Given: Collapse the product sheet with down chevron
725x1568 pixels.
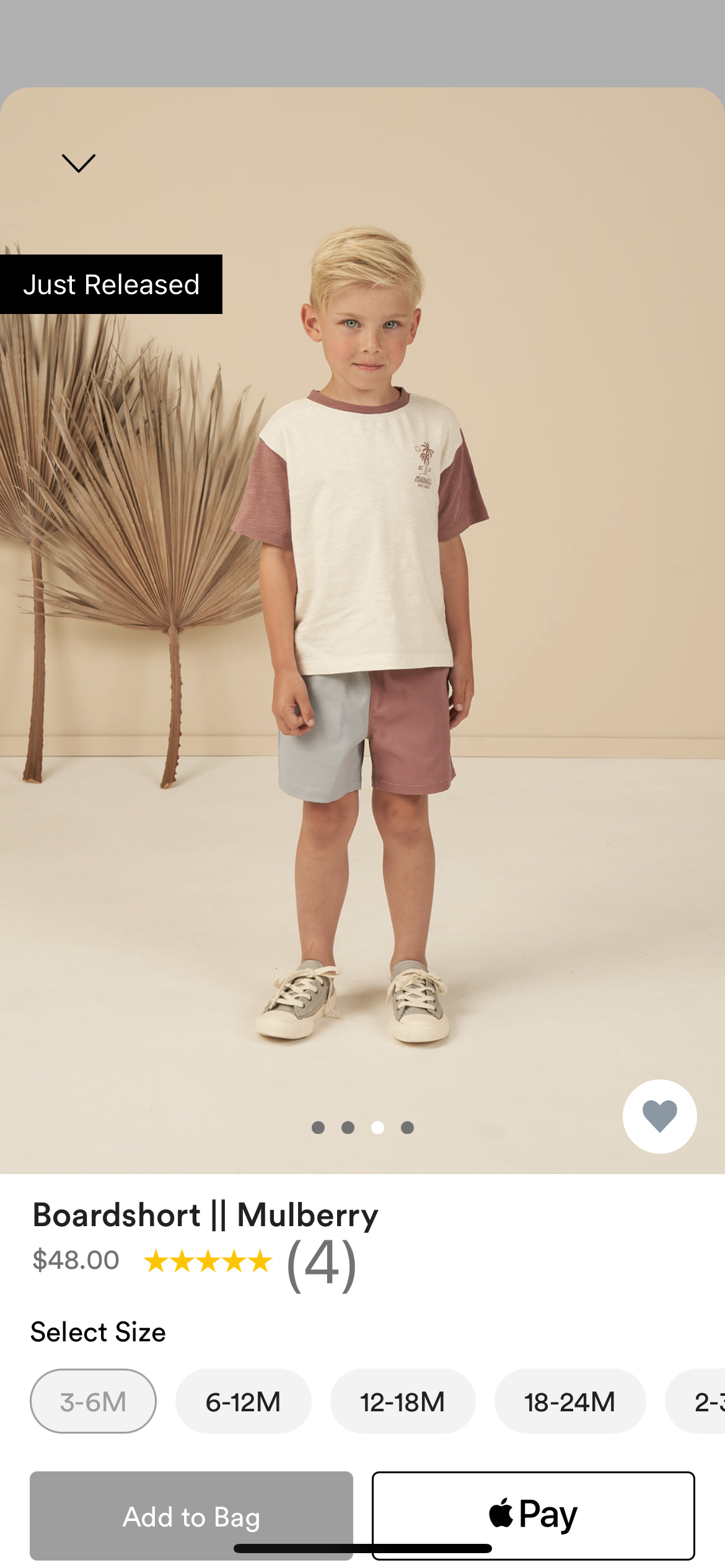Looking at the screenshot, I should pyautogui.click(x=79, y=163).
